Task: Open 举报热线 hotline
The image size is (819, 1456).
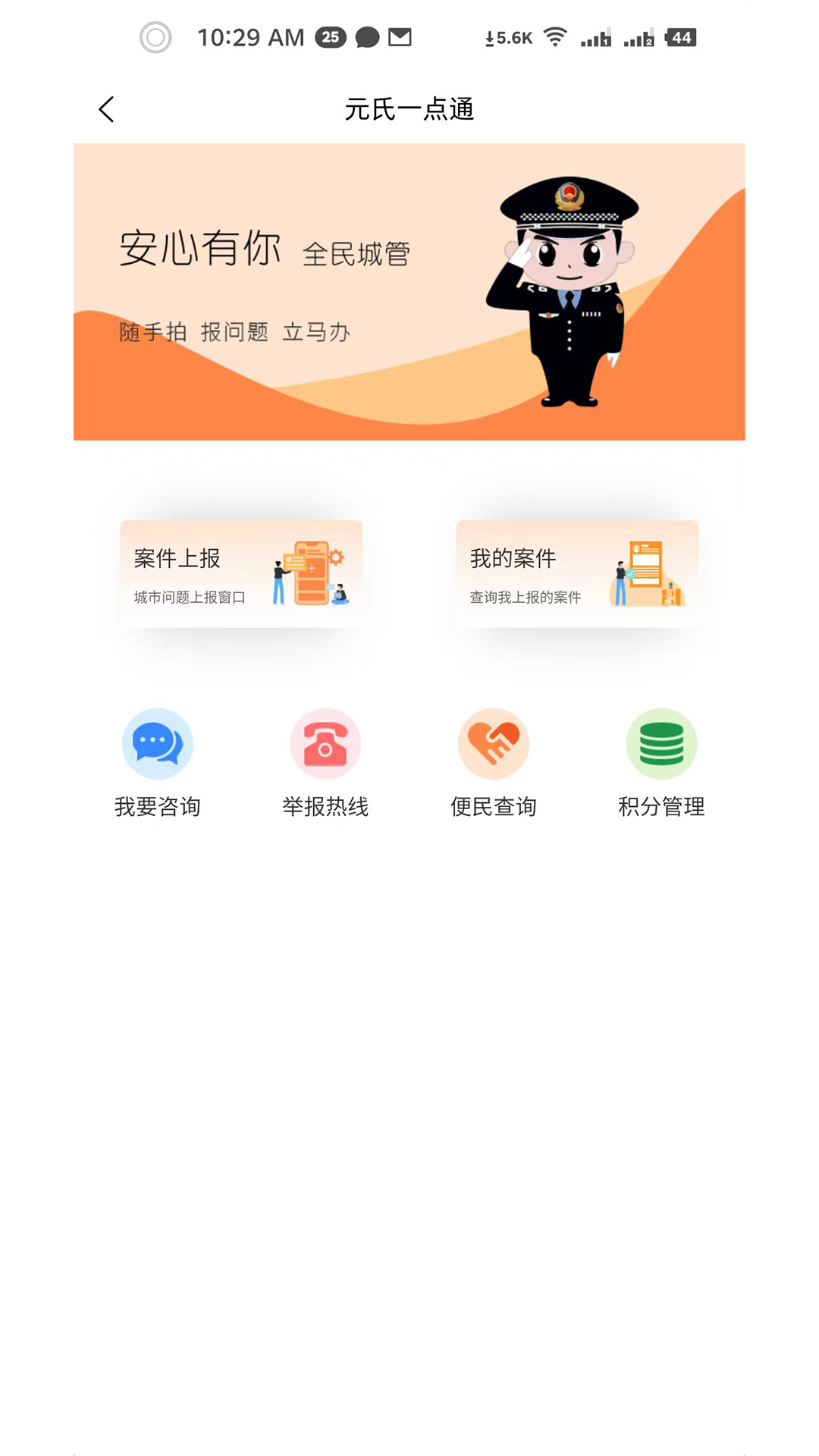Action: tap(325, 744)
